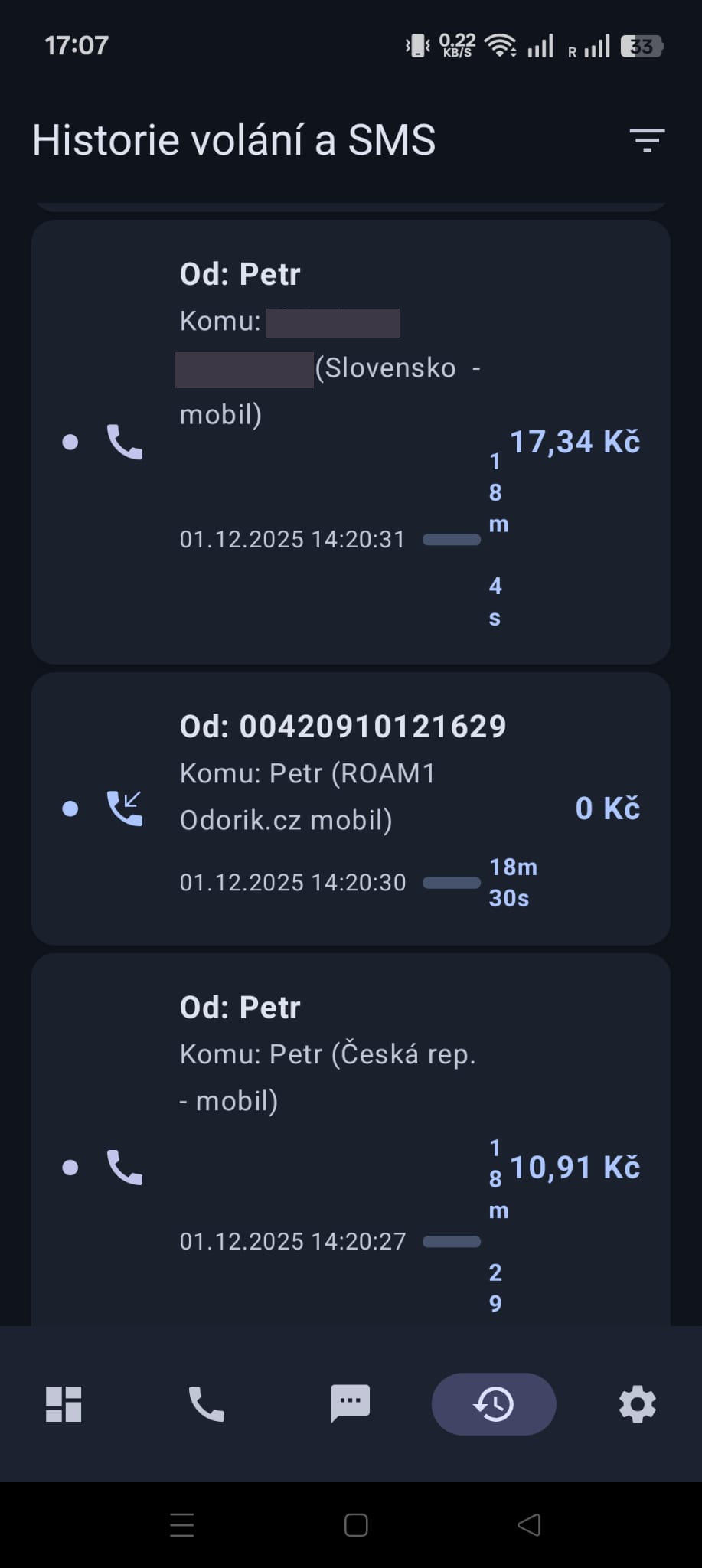Image resolution: width=702 pixels, height=1568 pixels.
Task: Open the incoming call from 00420910121629
Action: [351, 808]
